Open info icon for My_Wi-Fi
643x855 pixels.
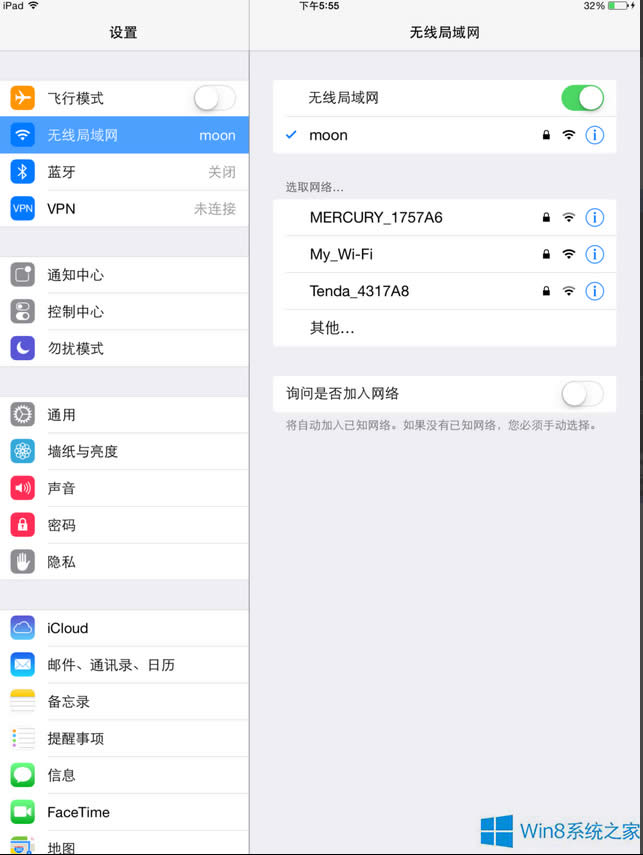(595, 254)
